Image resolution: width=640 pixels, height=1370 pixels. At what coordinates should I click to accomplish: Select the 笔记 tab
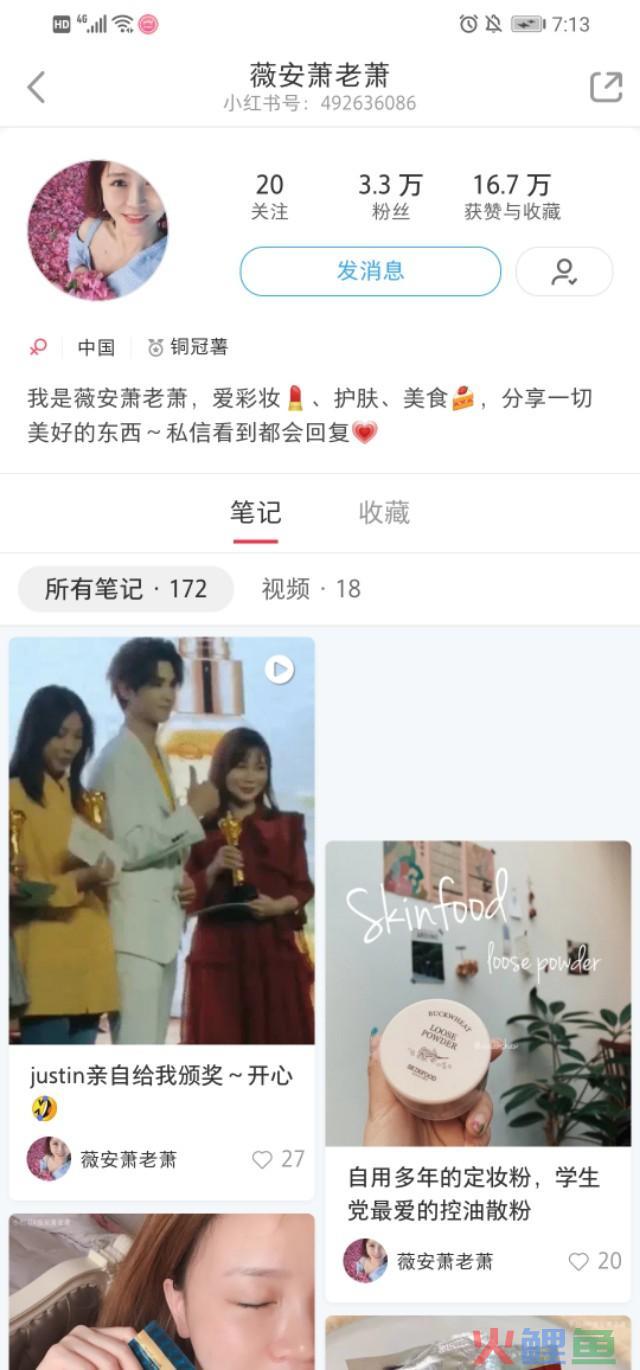click(x=256, y=513)
